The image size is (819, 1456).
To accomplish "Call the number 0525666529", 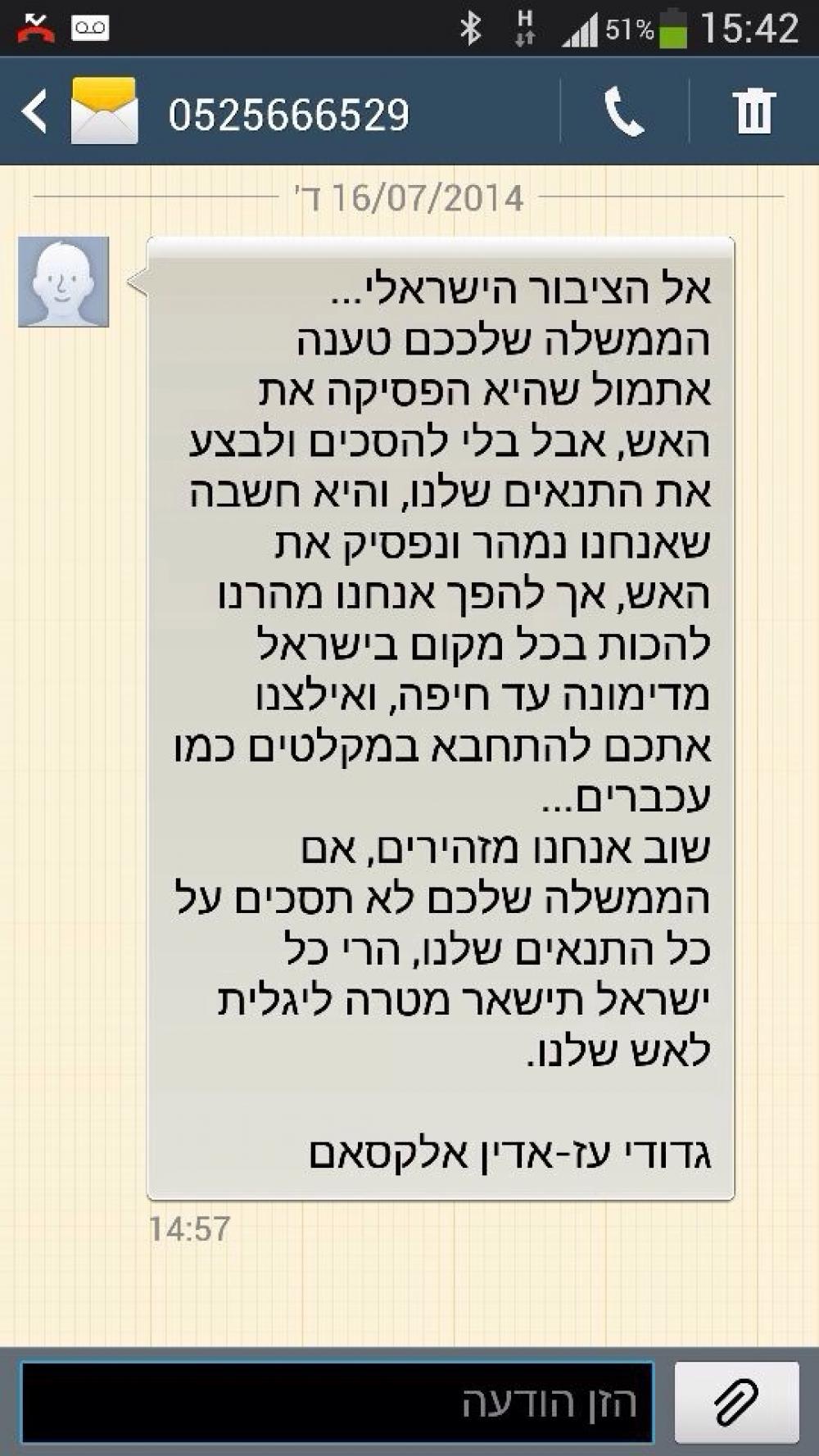I will pos(624,111).
